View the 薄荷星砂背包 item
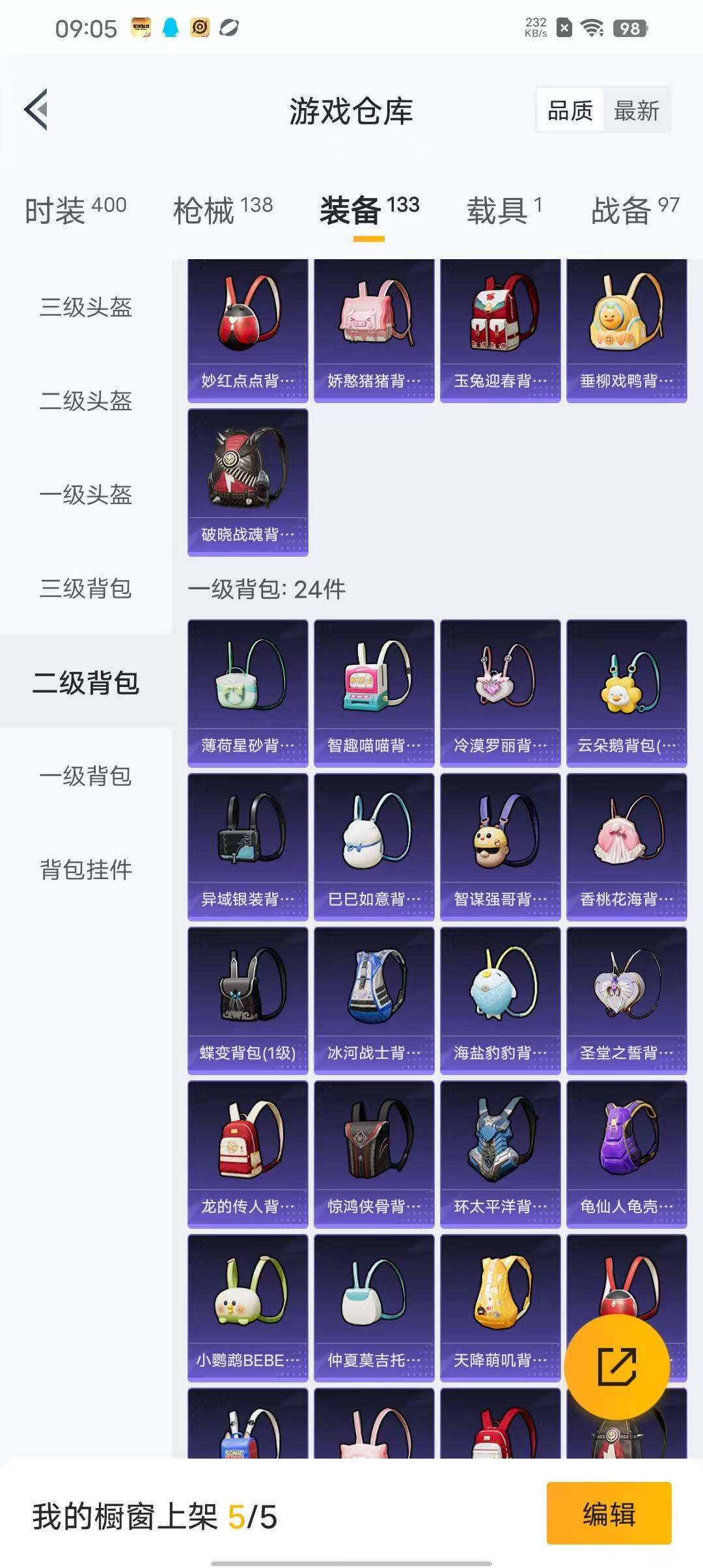The width and height of the screenshot is (703, 1568). 247,693
